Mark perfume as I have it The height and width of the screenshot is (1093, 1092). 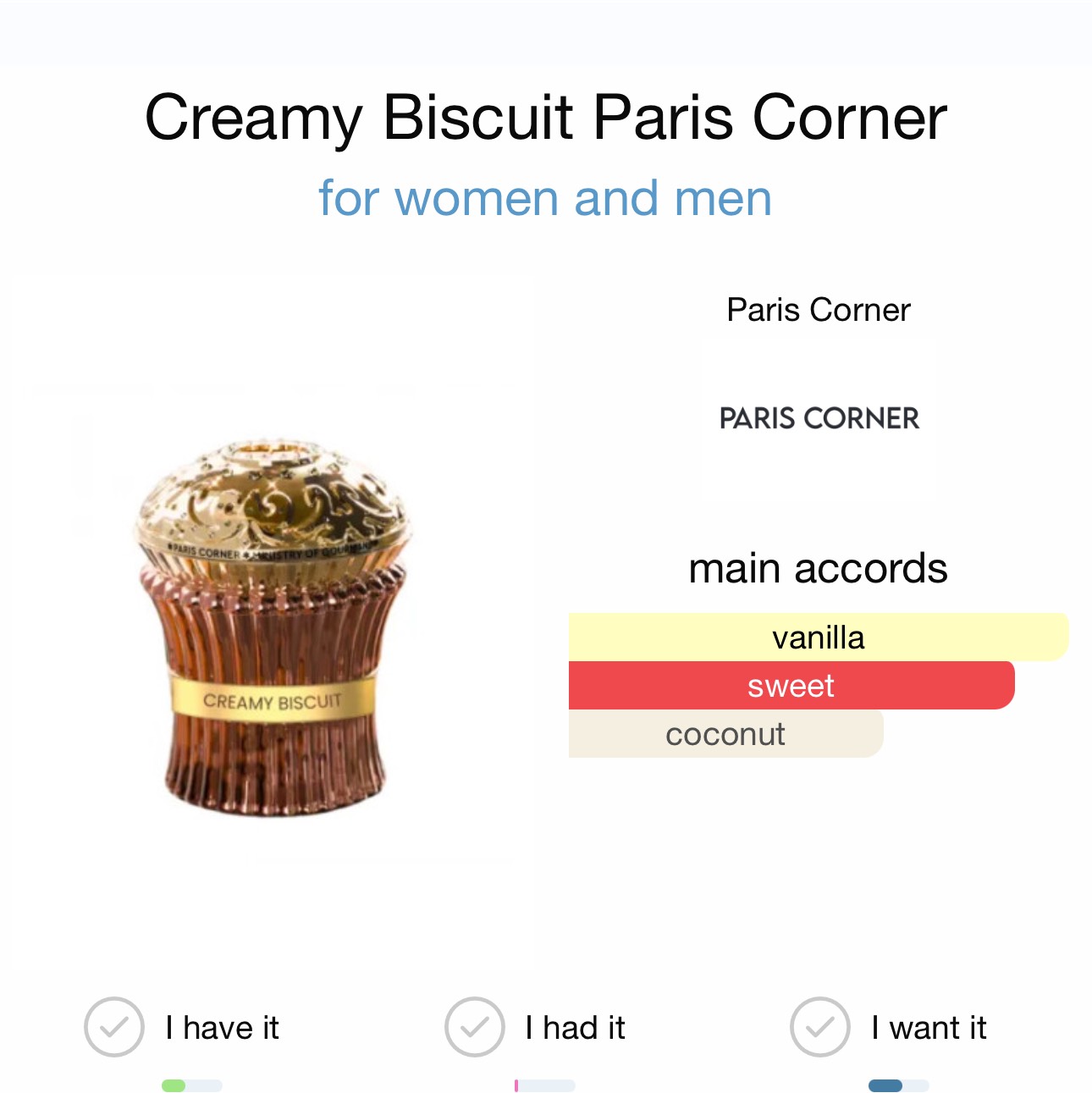[114, 1027]
